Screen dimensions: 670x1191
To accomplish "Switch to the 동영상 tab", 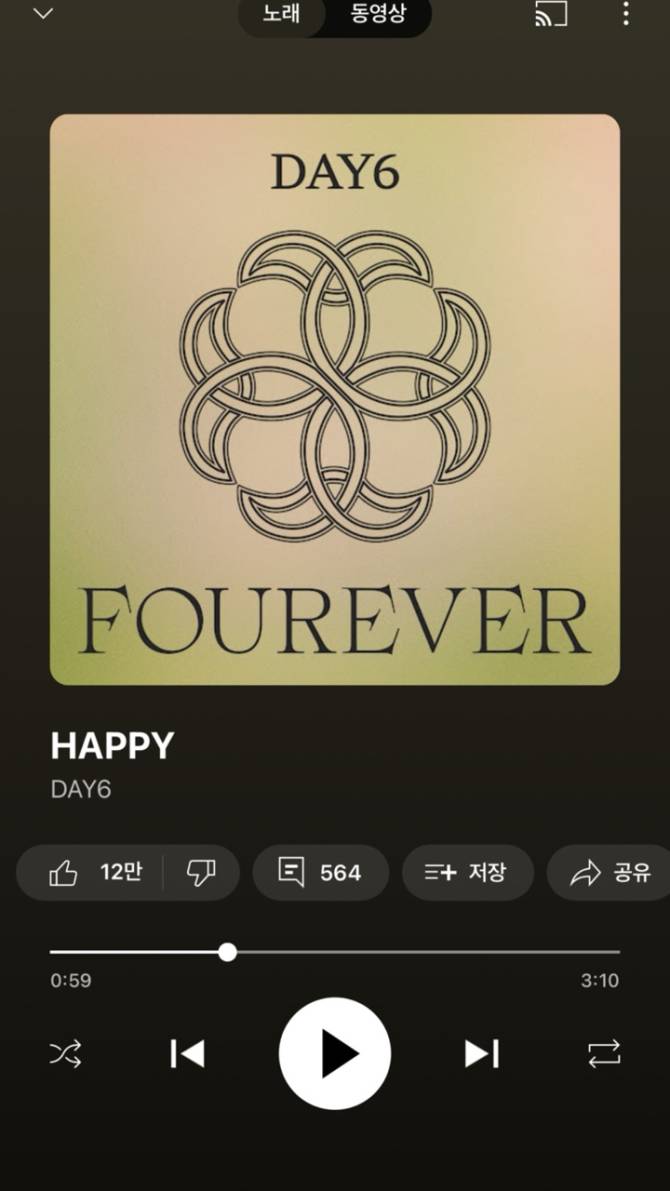I will pyautogui.click(x=378, y=15).
